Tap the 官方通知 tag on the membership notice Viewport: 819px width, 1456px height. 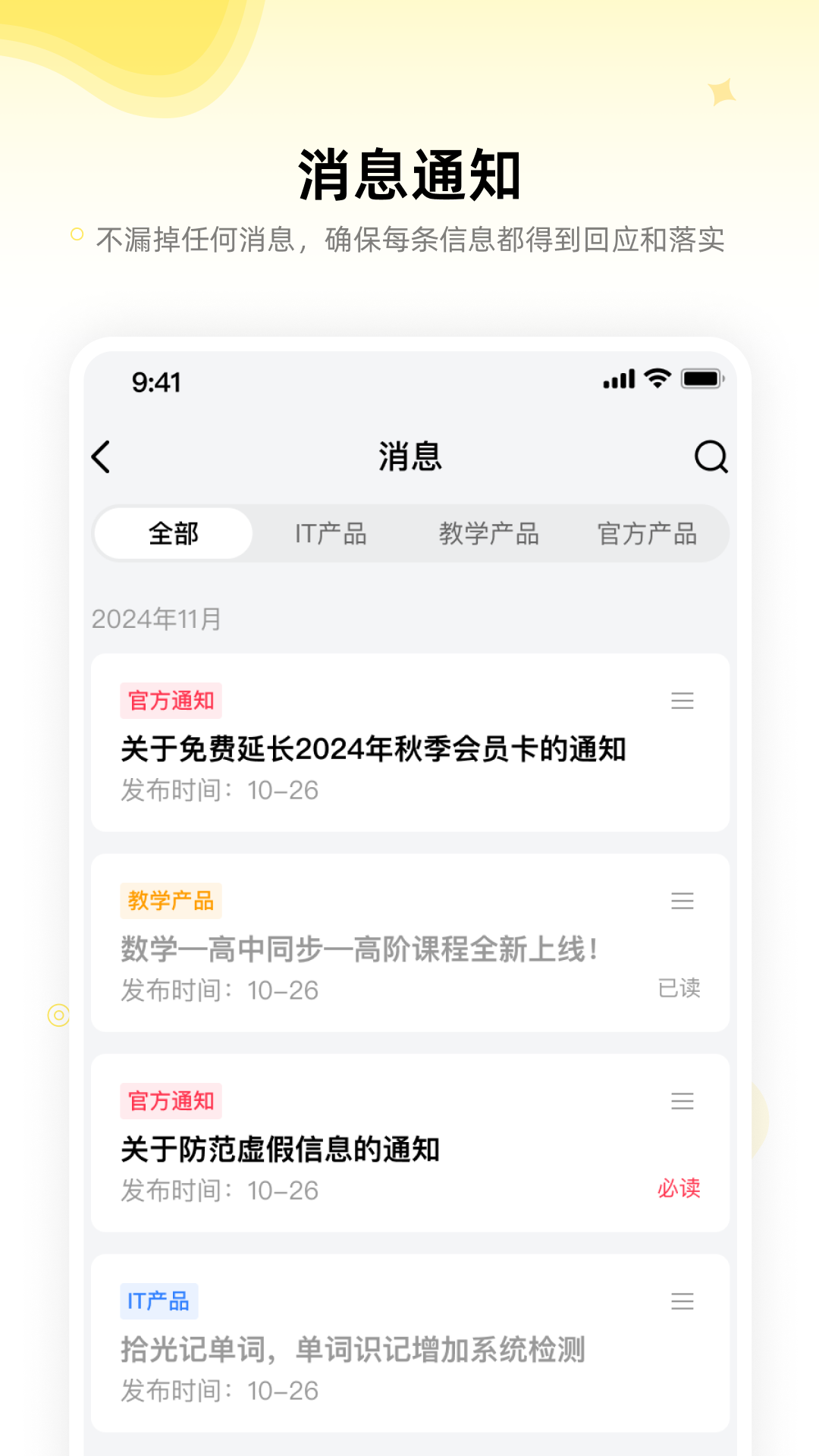pos(170,700)
